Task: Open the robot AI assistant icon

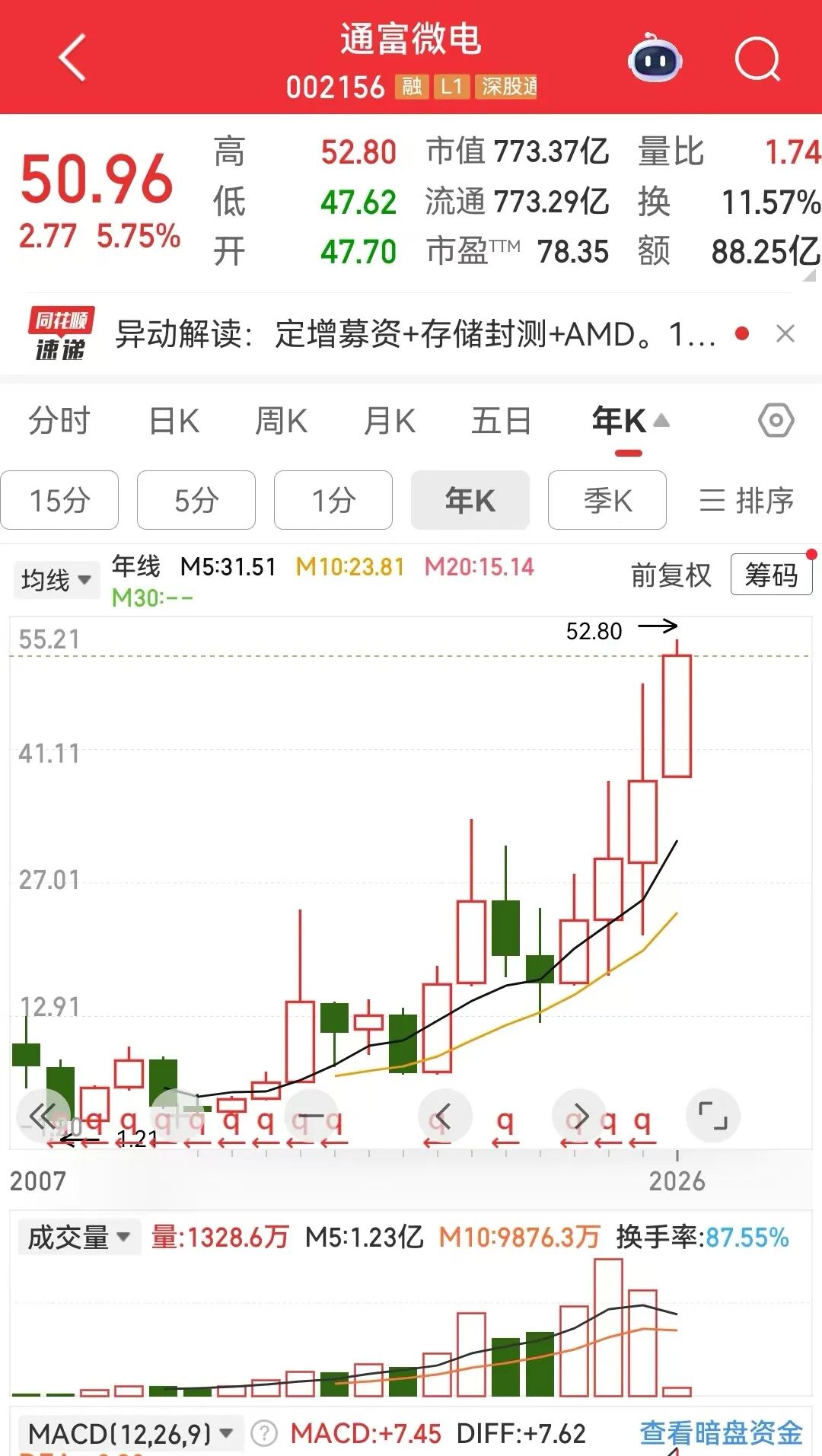Action: pyautogui.click(x=655, y=58)
